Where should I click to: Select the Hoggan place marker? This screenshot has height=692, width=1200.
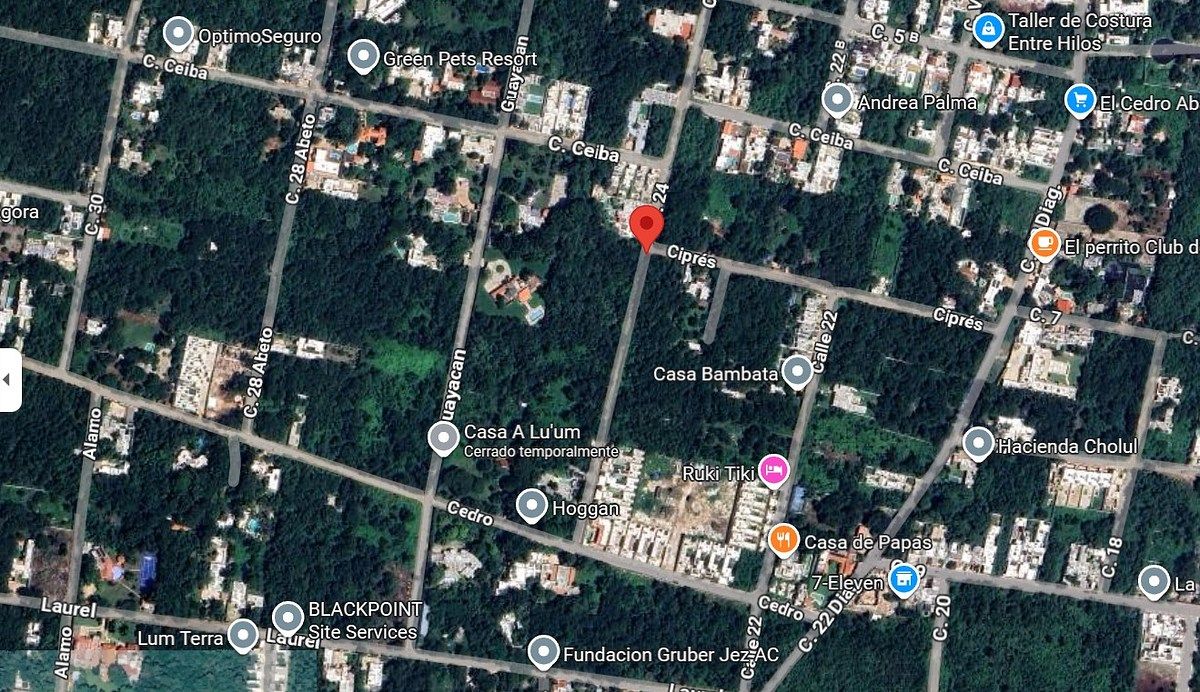click(532, 506)
